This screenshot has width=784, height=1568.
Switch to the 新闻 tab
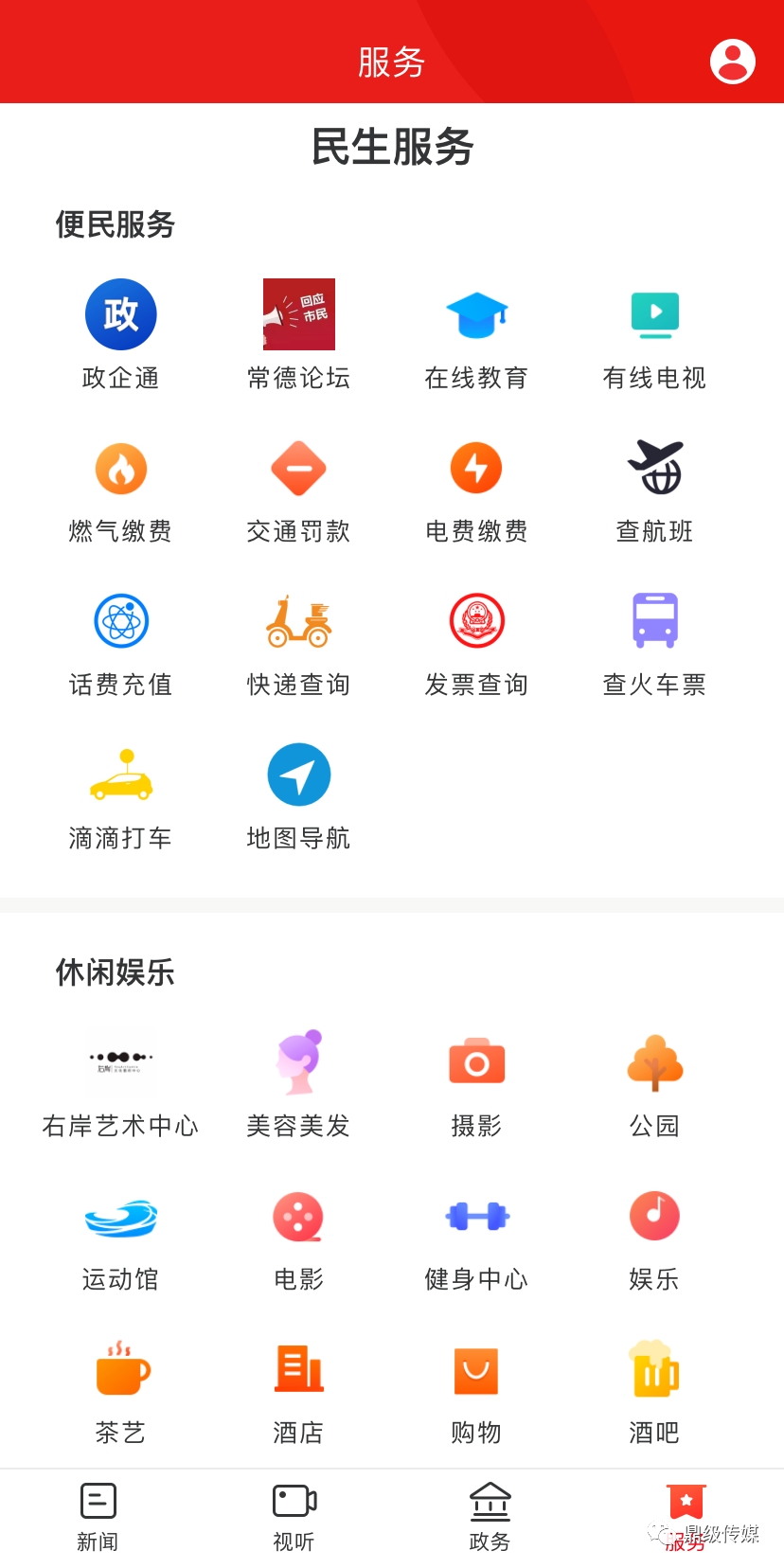point(98,1516)
